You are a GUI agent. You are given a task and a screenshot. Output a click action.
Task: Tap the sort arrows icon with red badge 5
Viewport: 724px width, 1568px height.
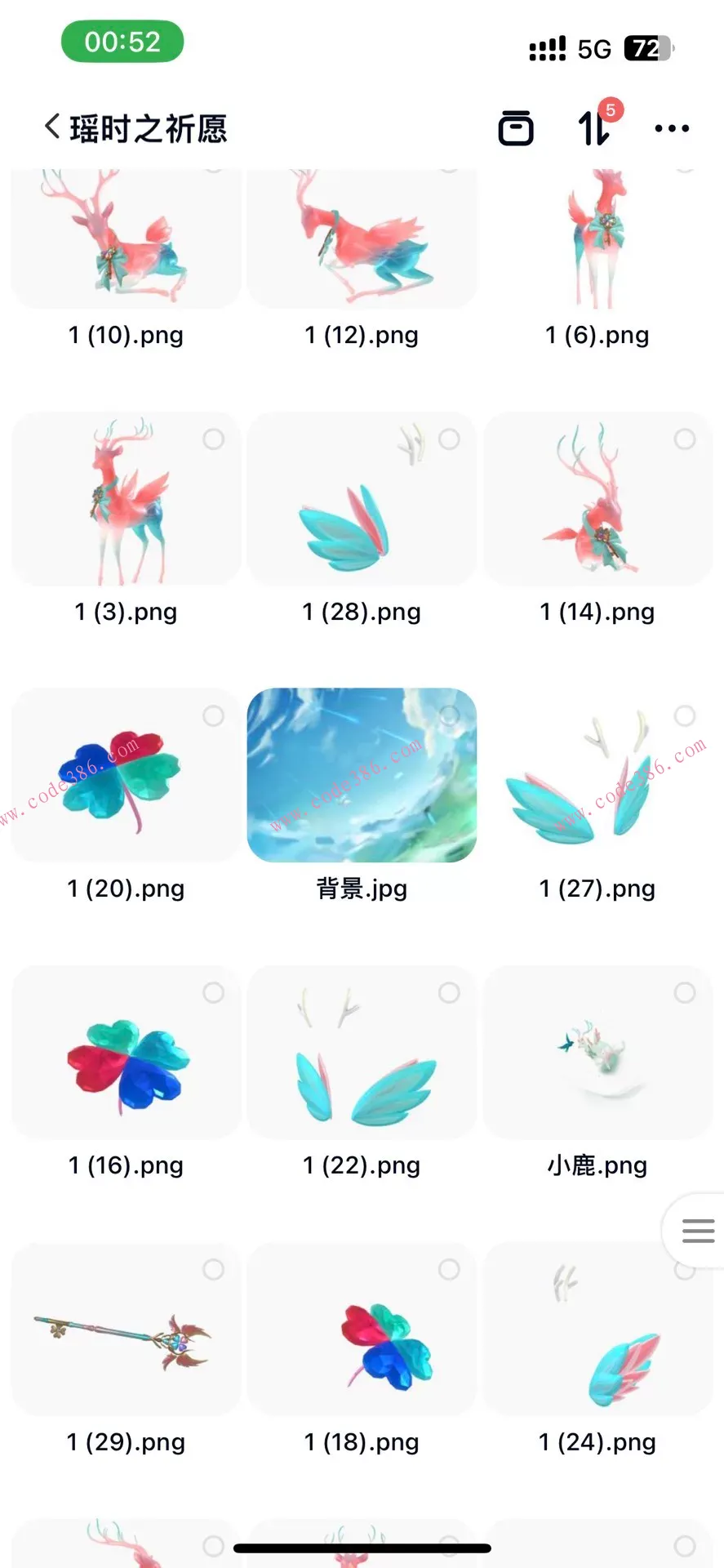click(593, 129)
